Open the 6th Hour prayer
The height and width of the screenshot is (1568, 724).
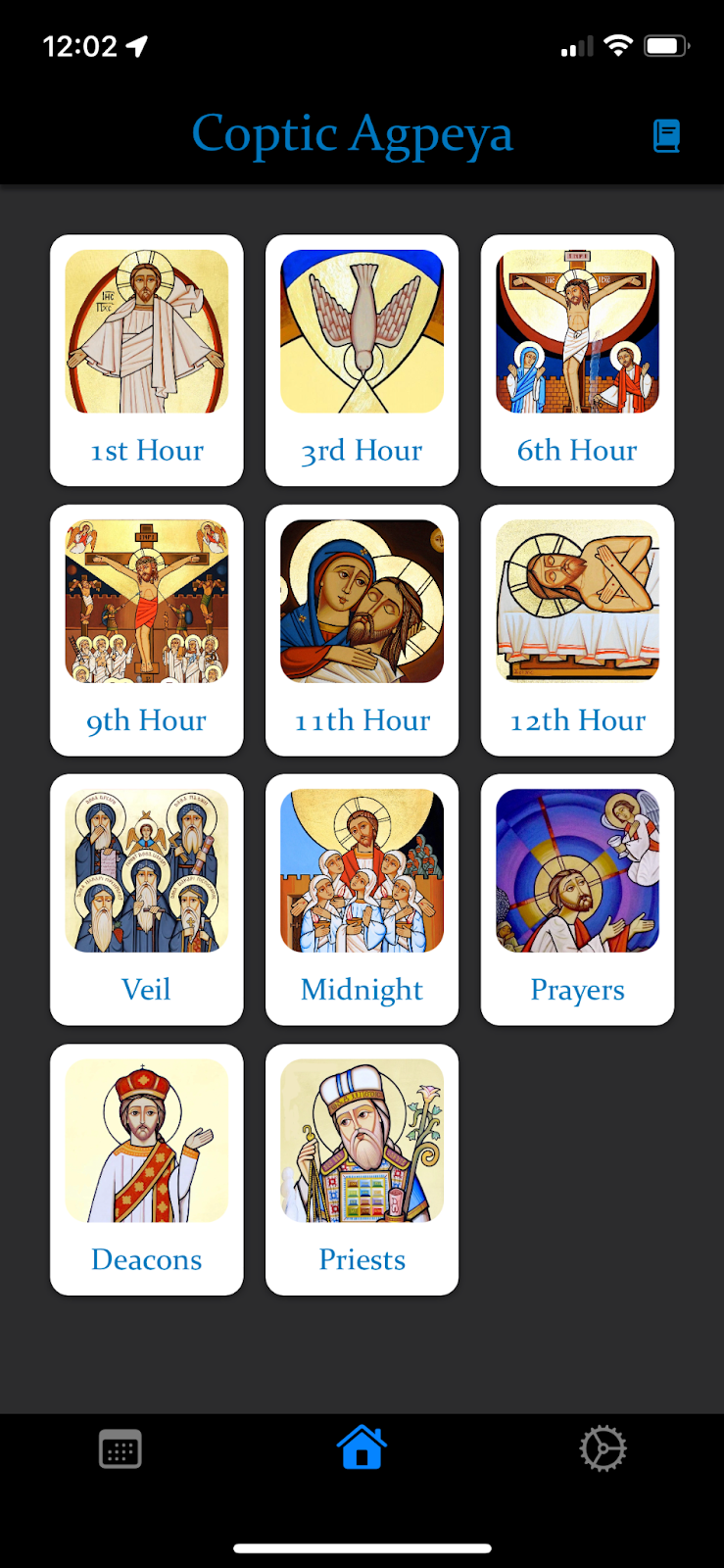click(x=577, y=360)
